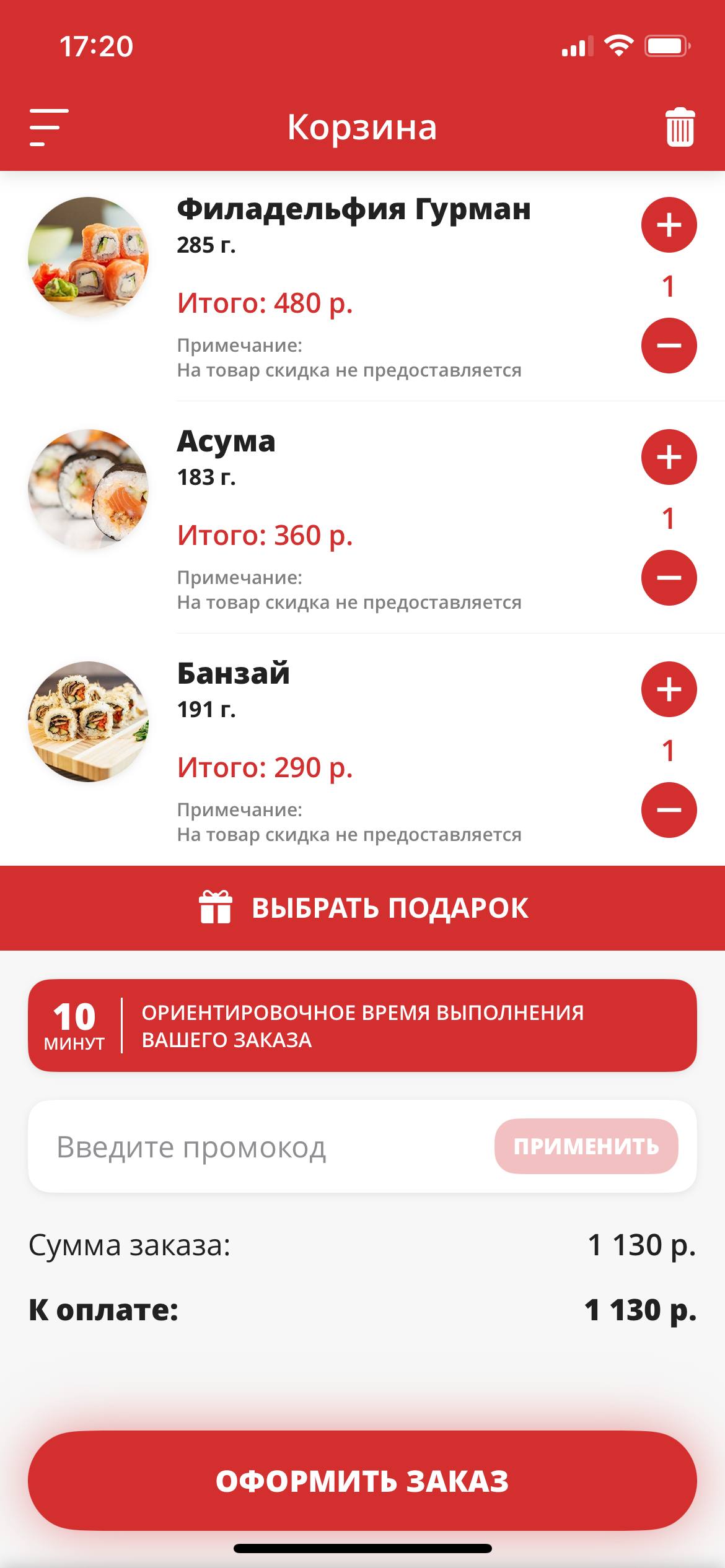Proceed with Оформить заказ

coord(362,1481)
